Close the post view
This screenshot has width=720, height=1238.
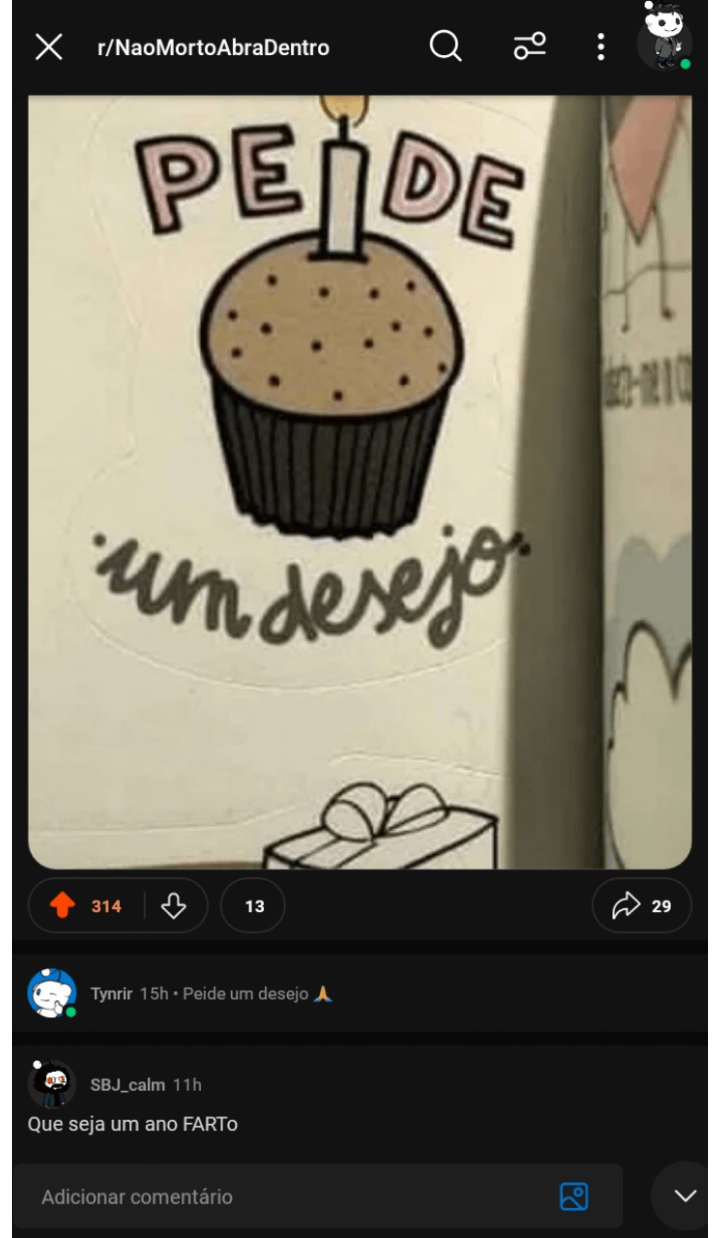coord(49,47)
